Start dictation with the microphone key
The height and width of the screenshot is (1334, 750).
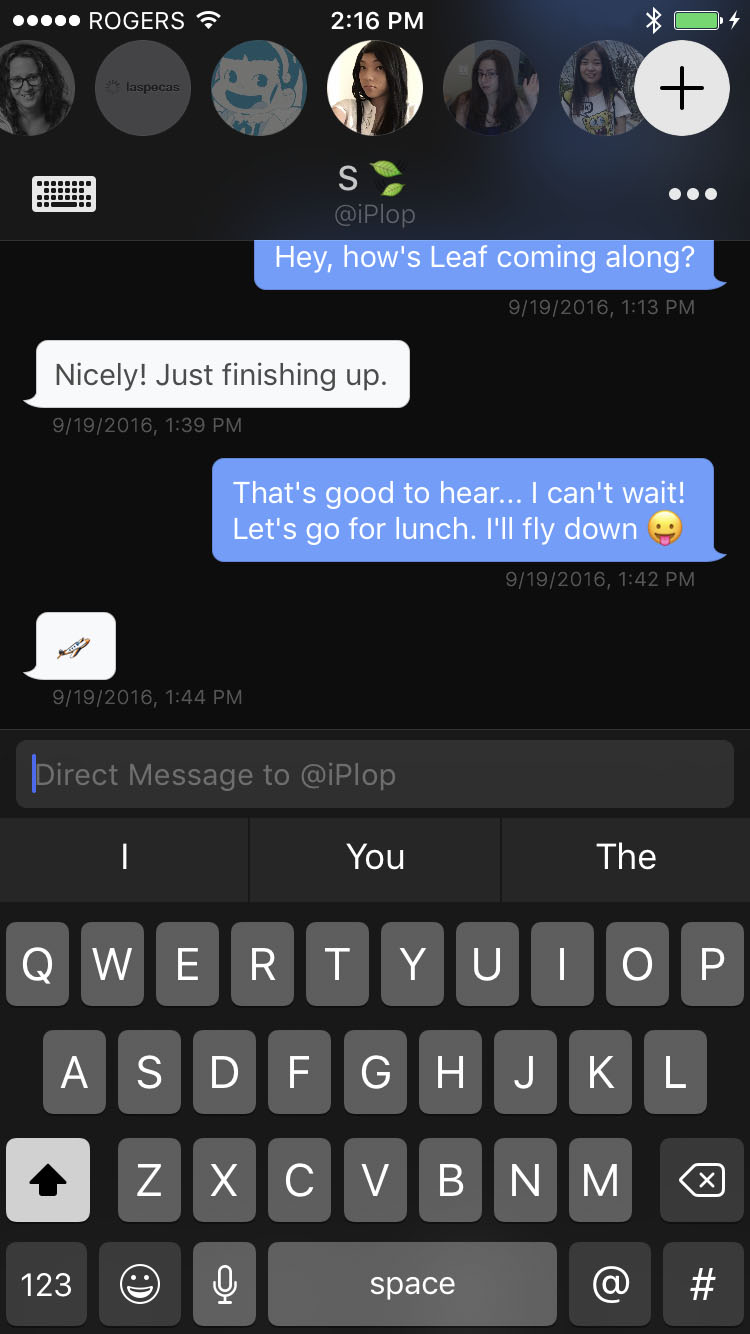pos(225,1284)
